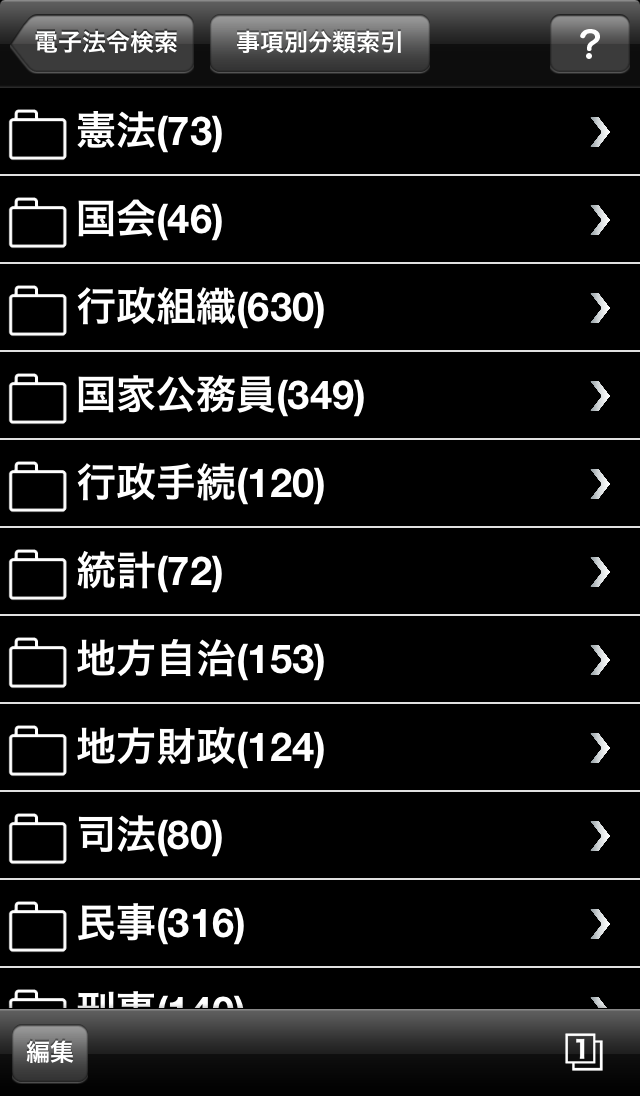Select the 国家公務員(349) category
640x1096 pixels.
point(320,396)
